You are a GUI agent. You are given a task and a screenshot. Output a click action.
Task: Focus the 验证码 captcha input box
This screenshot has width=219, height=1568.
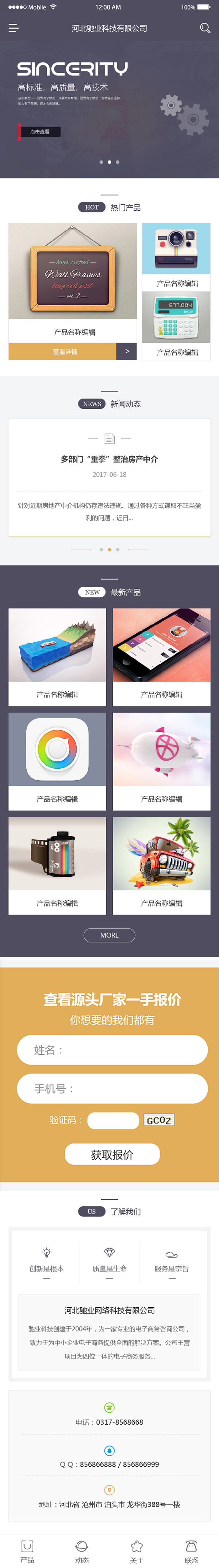(113, 1120)
